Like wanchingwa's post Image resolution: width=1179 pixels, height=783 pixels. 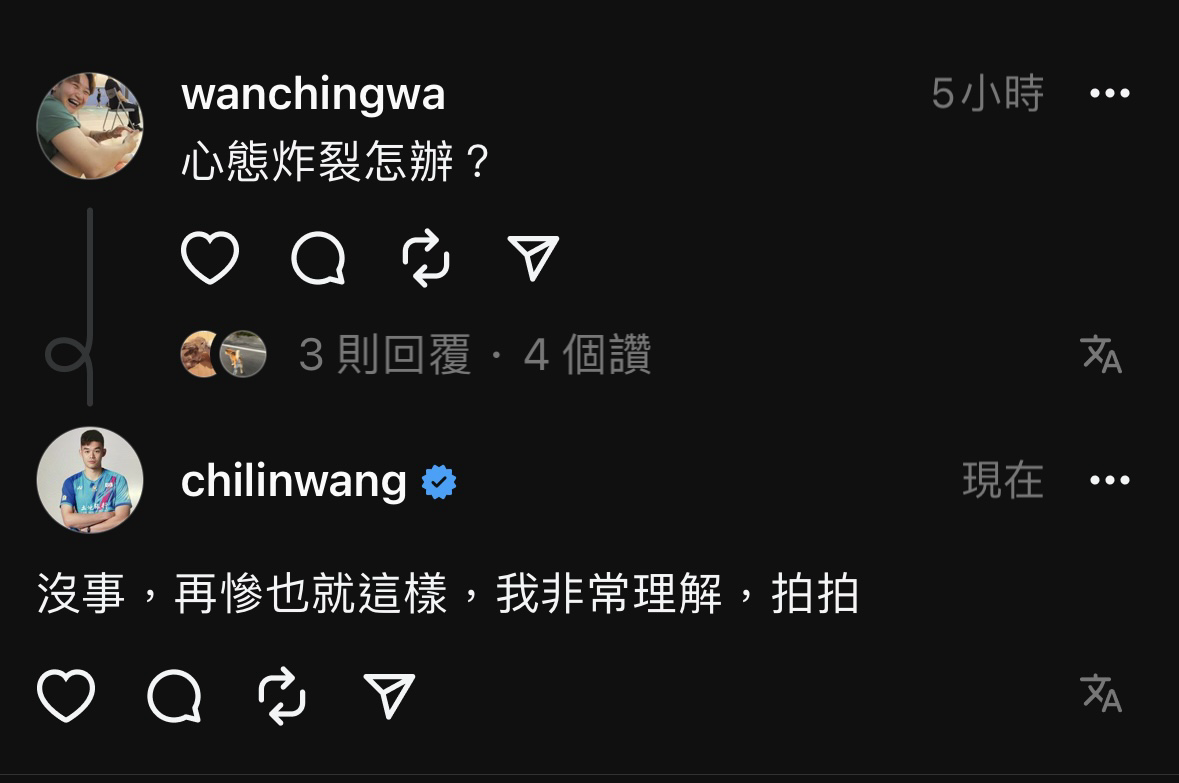pyautogui.click(x=210, y=258)
